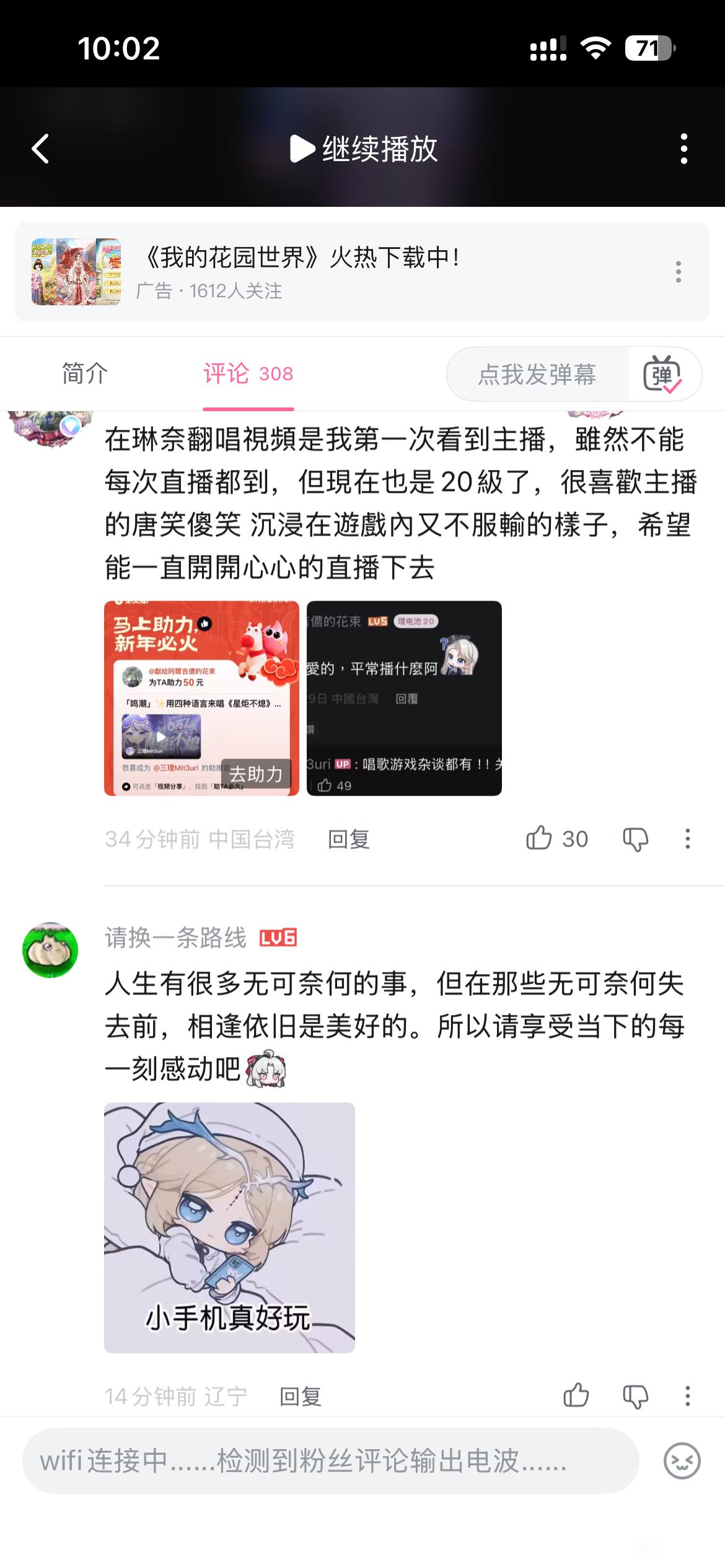Like the comment with 30 likes
This screenshot has width=725, height=1568.
(556, 839)
